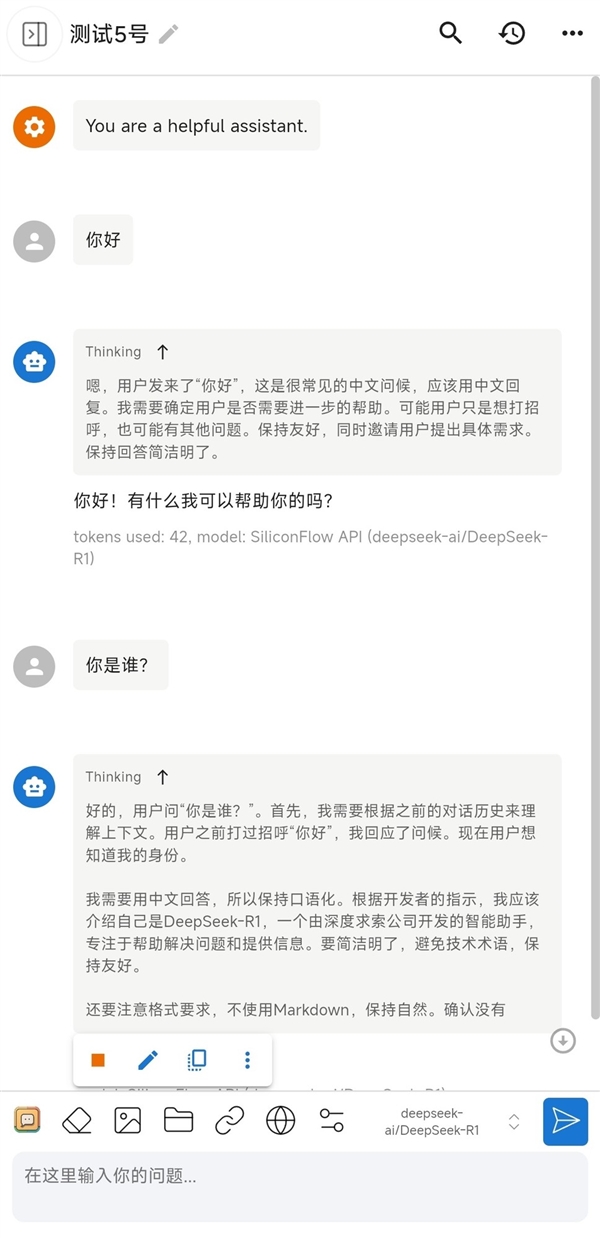Stop generating the response

point(98,1060)
